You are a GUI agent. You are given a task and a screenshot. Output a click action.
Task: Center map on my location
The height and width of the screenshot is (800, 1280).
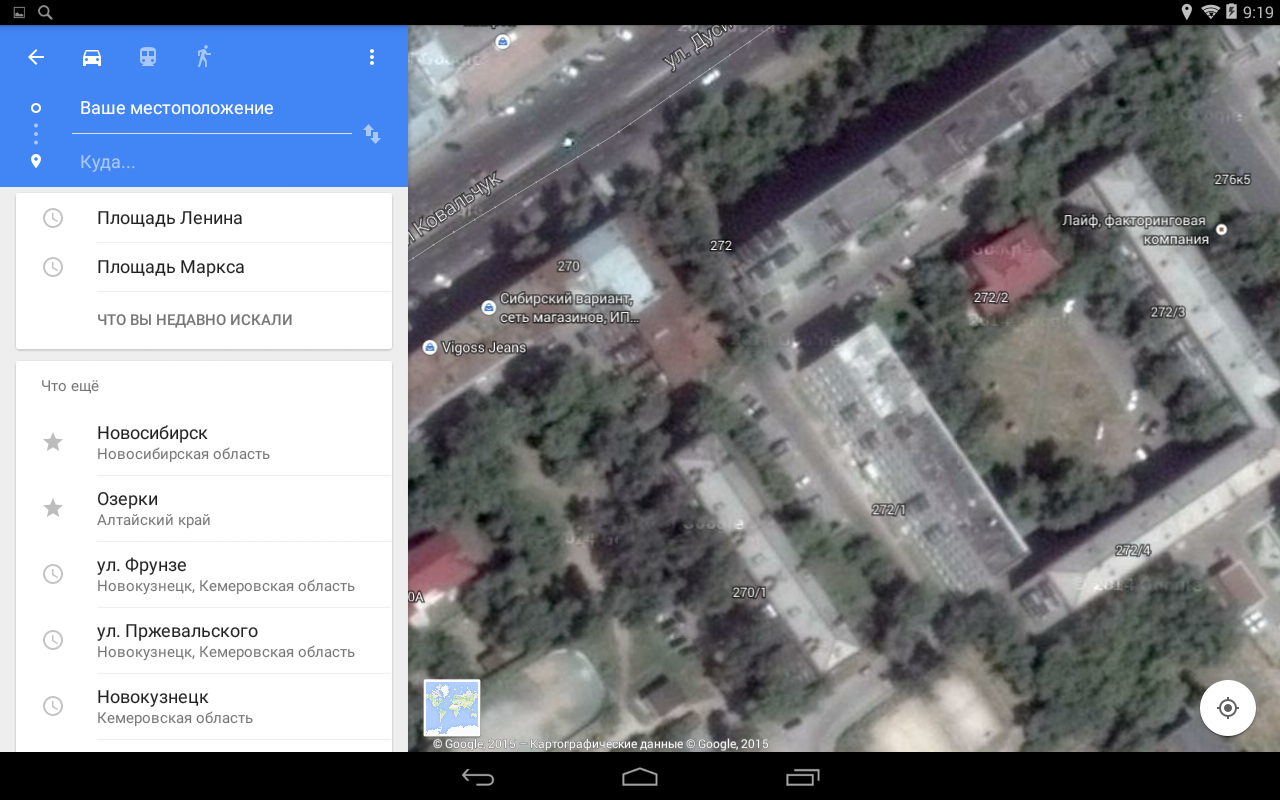click(1228, 708)
